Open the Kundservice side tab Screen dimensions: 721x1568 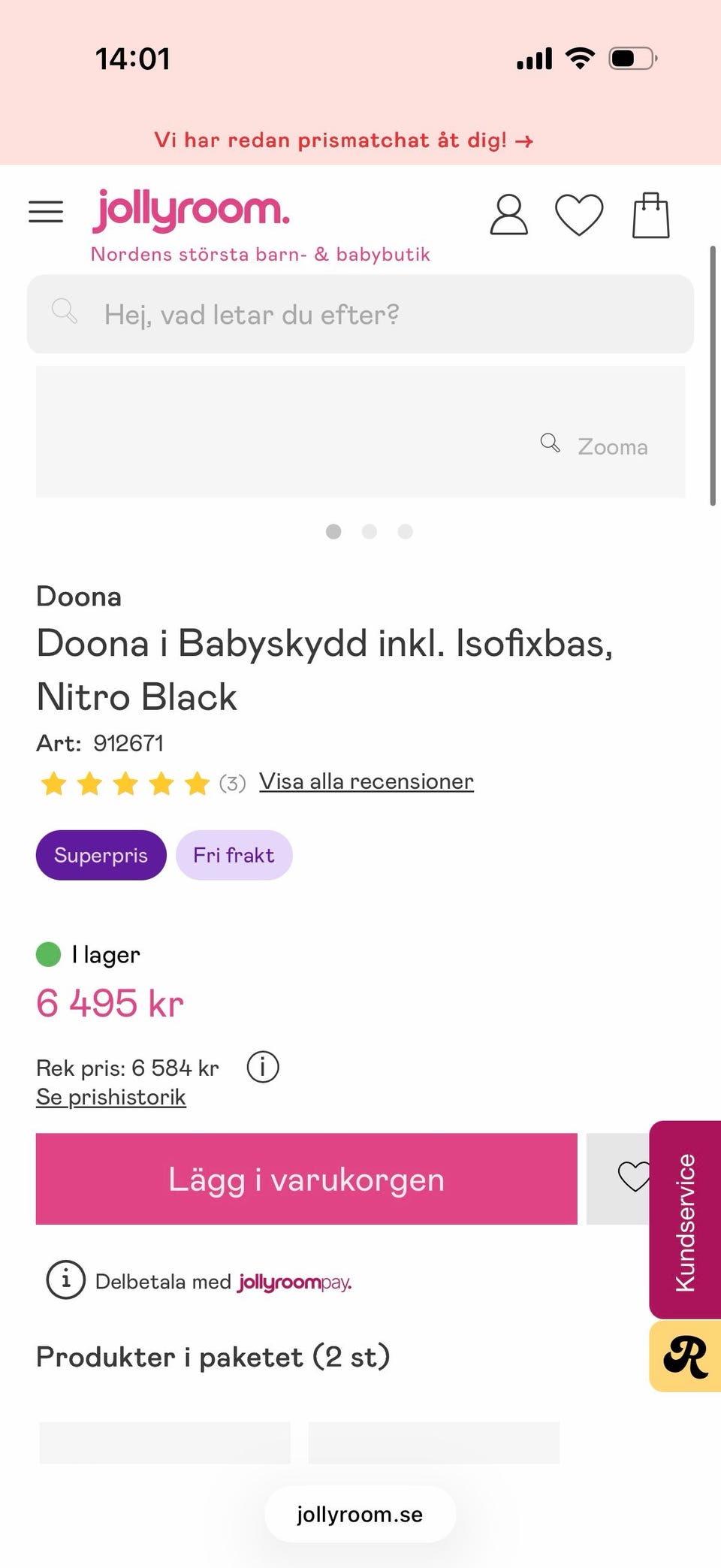[x=685, y=1219]
